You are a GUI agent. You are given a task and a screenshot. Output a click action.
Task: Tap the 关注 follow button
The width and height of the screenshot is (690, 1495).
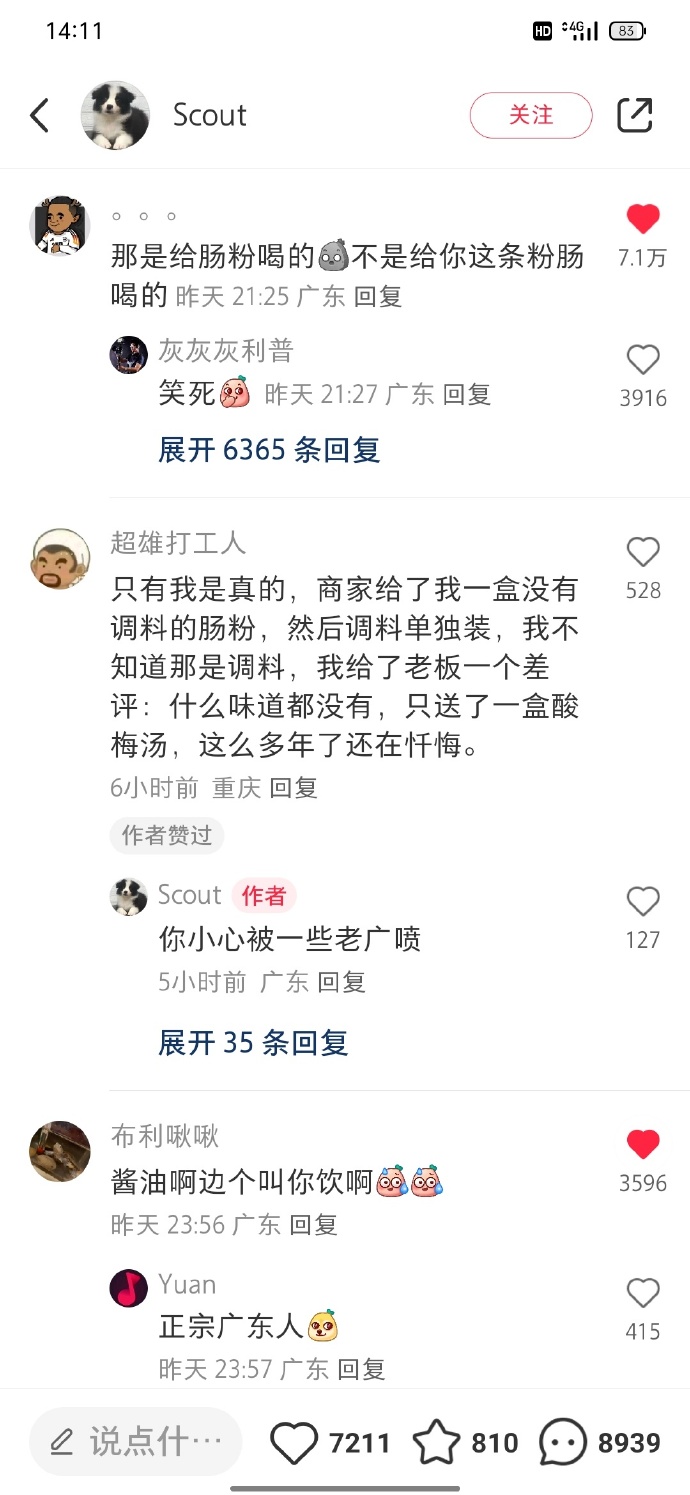tap(531, 116)
